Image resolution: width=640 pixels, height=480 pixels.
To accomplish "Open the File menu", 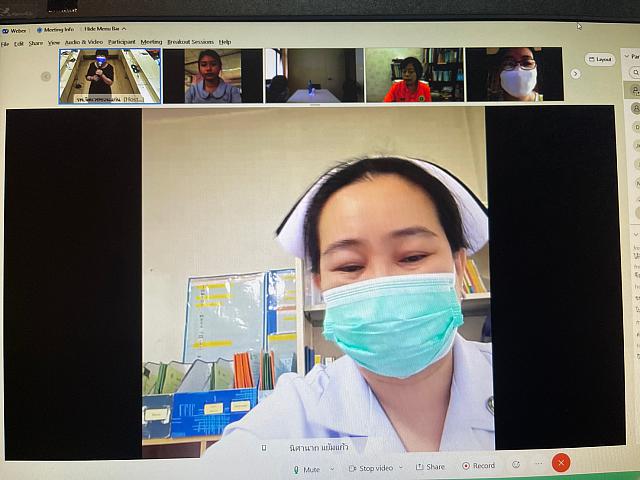I will point(5,43).
